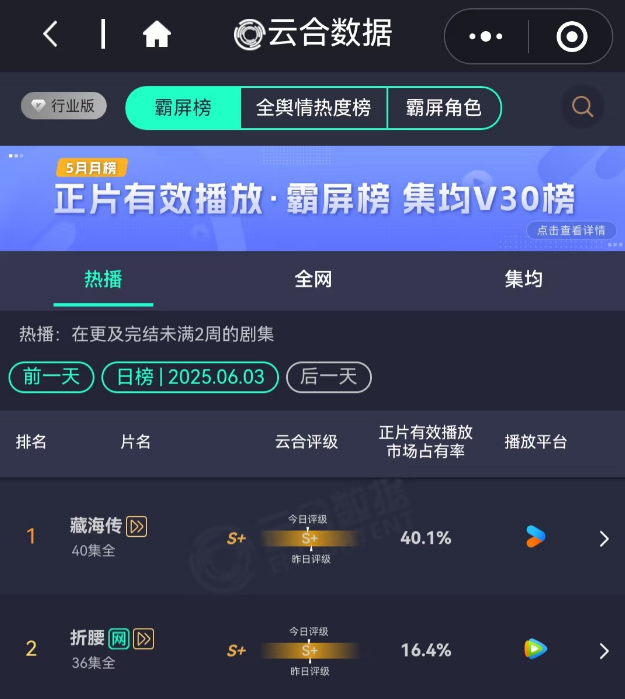Select the 热播 tab
This screenshot has height=699, width=625.
[x=103, y=279]
